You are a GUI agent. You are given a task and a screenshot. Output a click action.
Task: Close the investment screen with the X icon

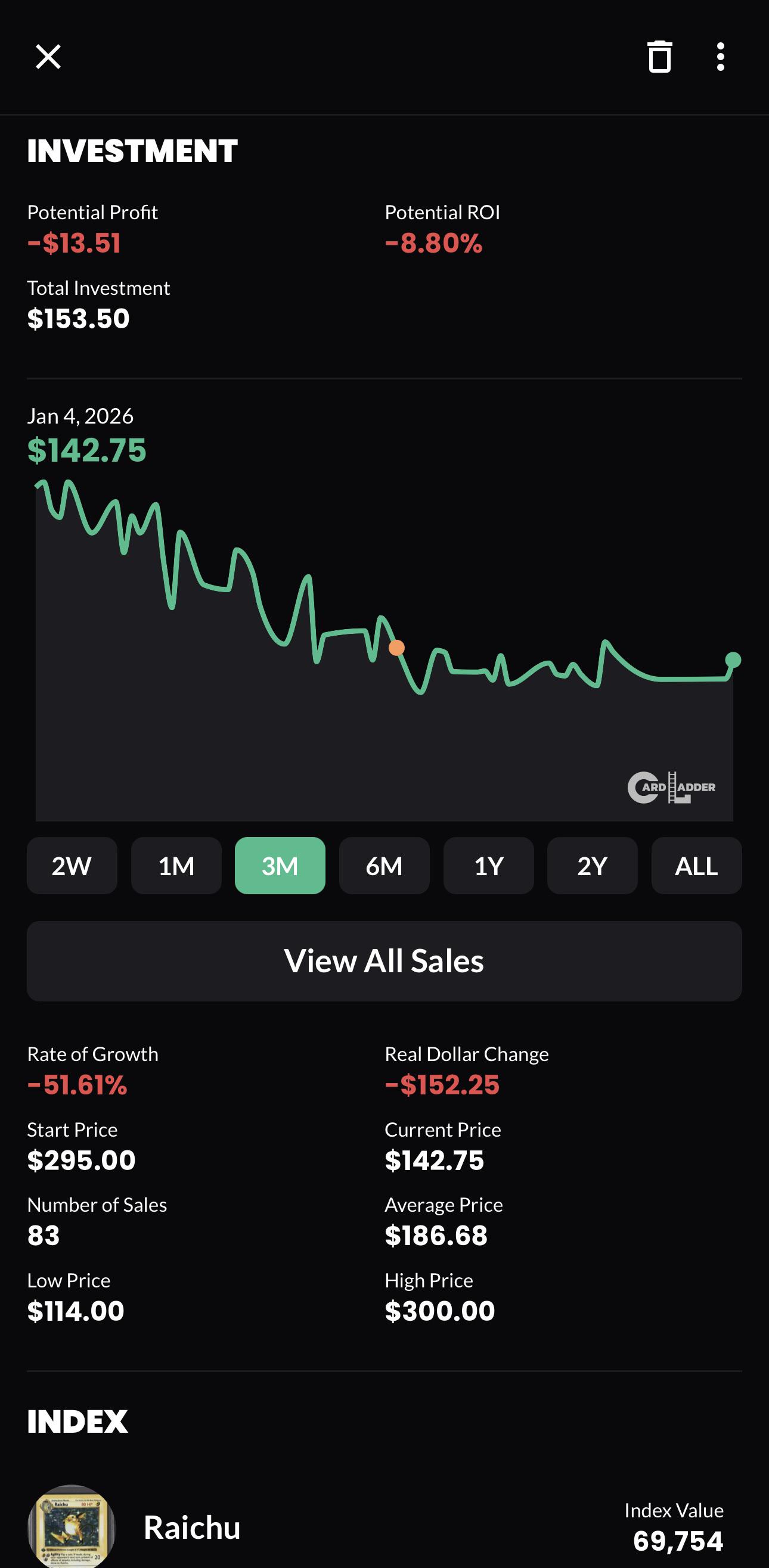point(49,57)
